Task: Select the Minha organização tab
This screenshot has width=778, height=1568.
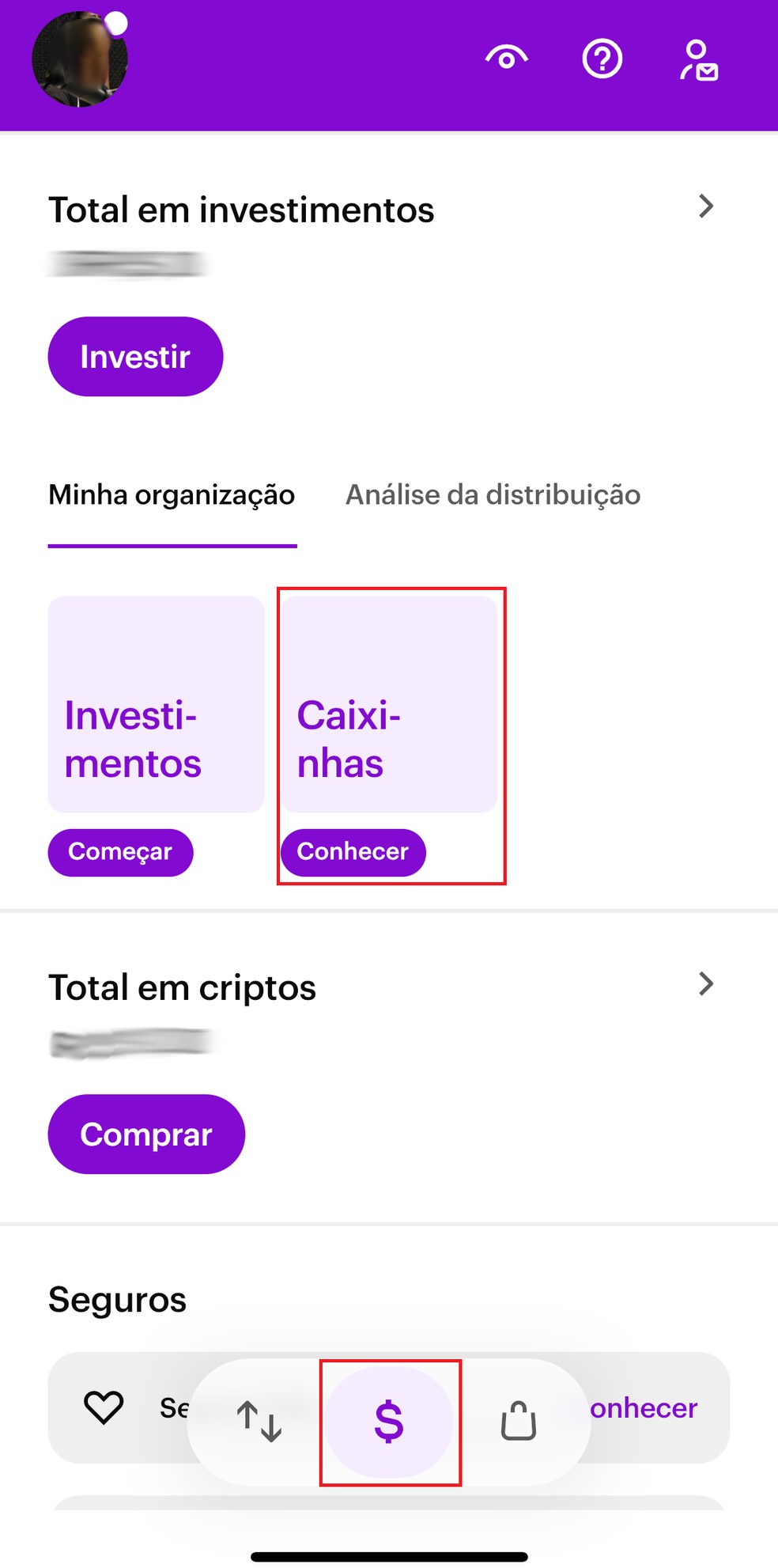Action: (172, 494)
